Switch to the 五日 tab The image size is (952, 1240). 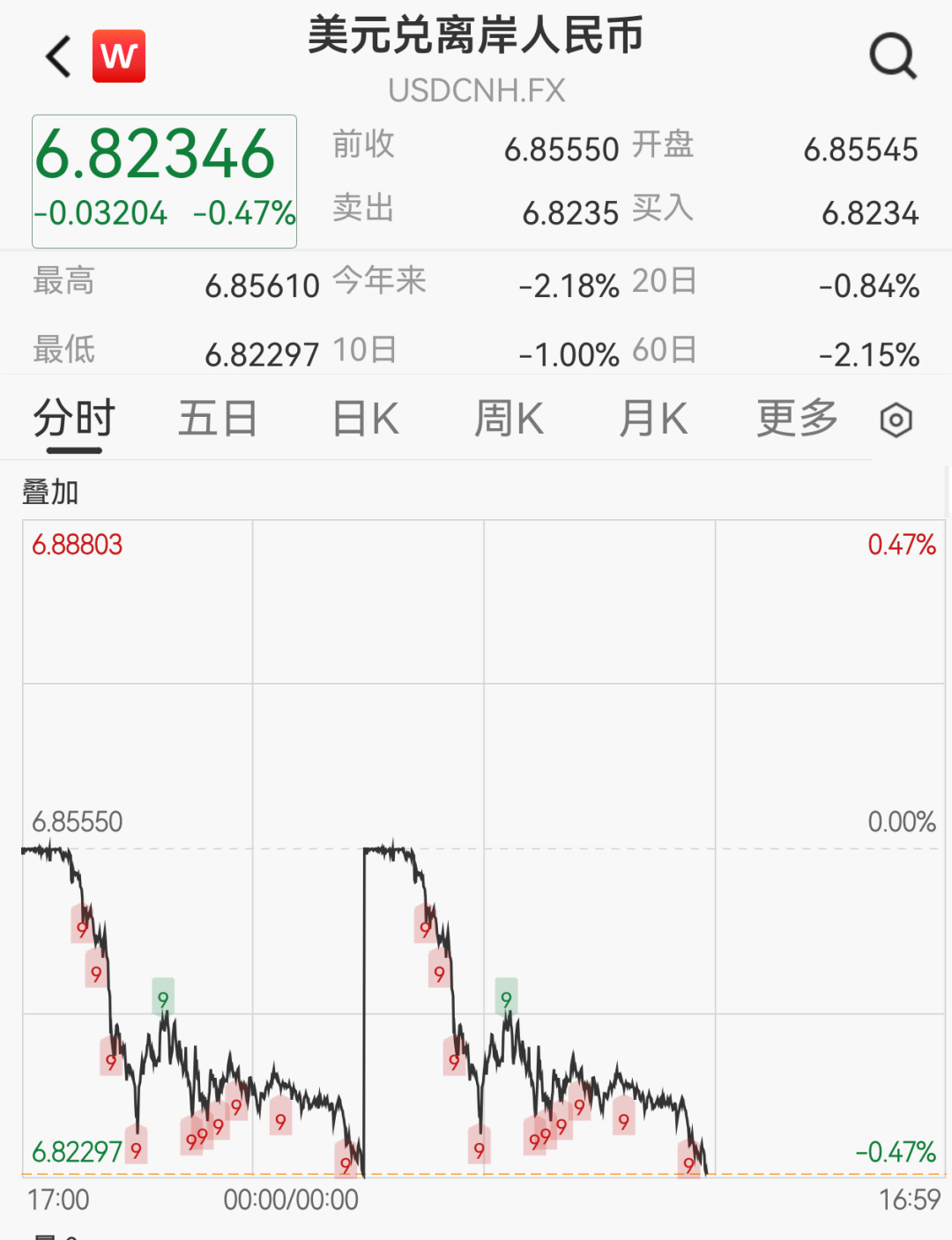tap(217, 419)
